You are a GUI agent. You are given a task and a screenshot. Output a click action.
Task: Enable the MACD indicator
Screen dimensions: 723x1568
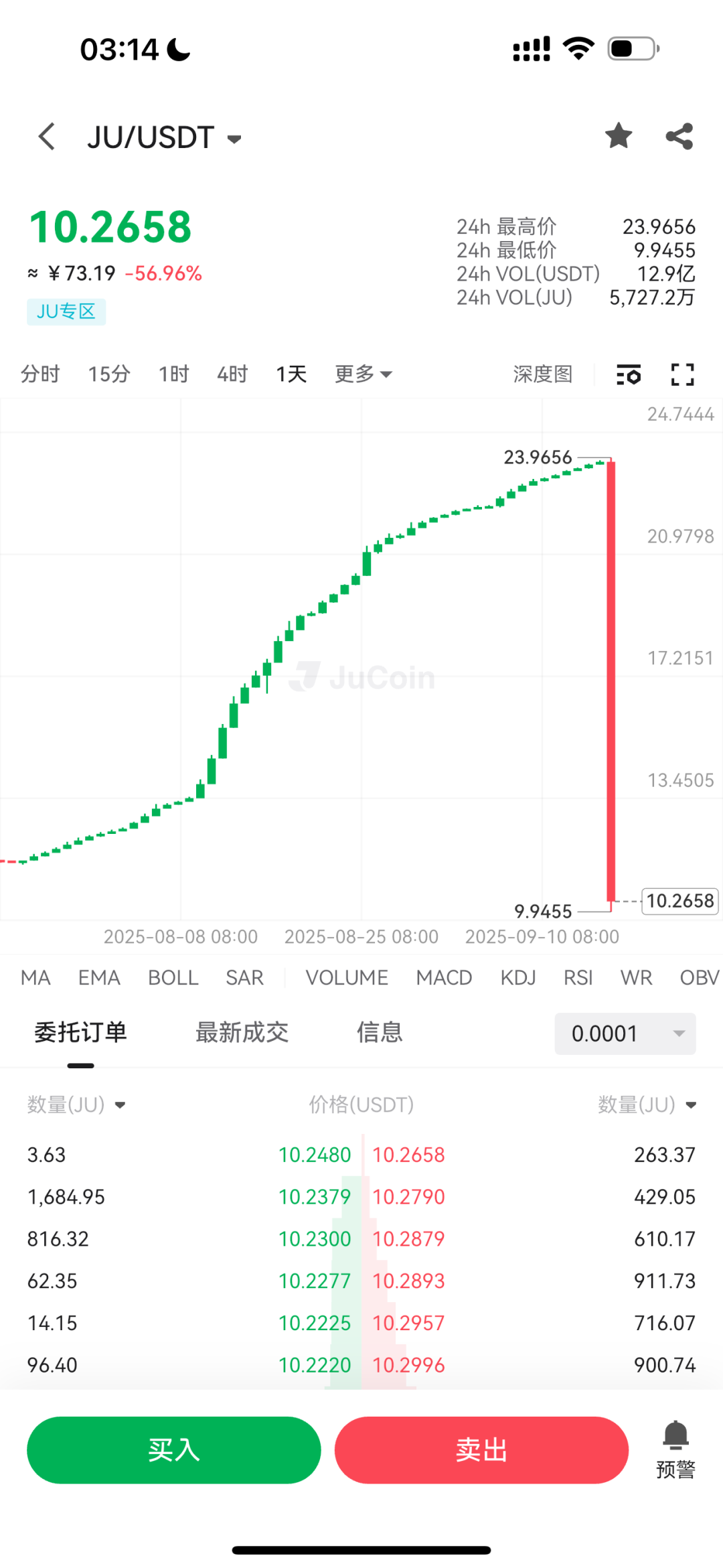(443, 977)
